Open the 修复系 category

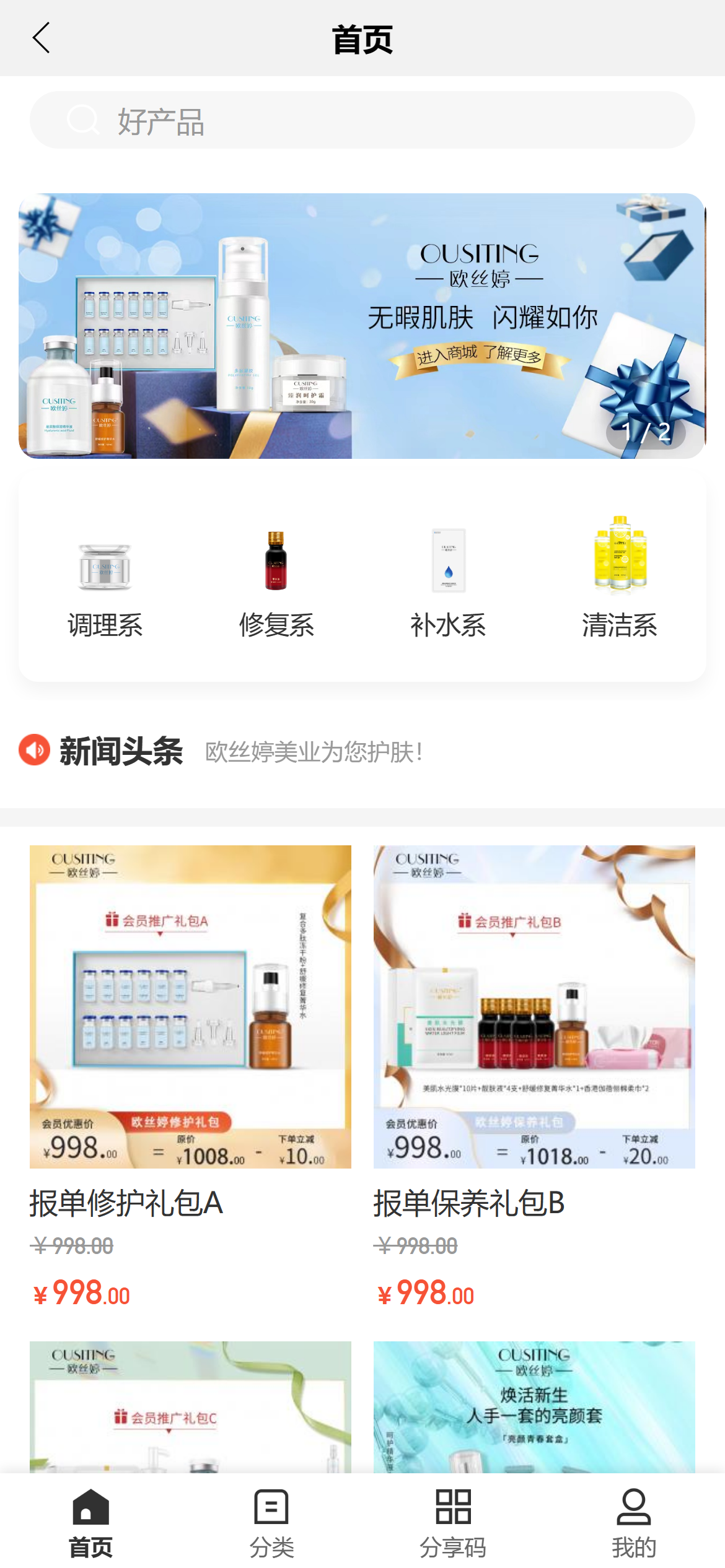pos(276,582)
